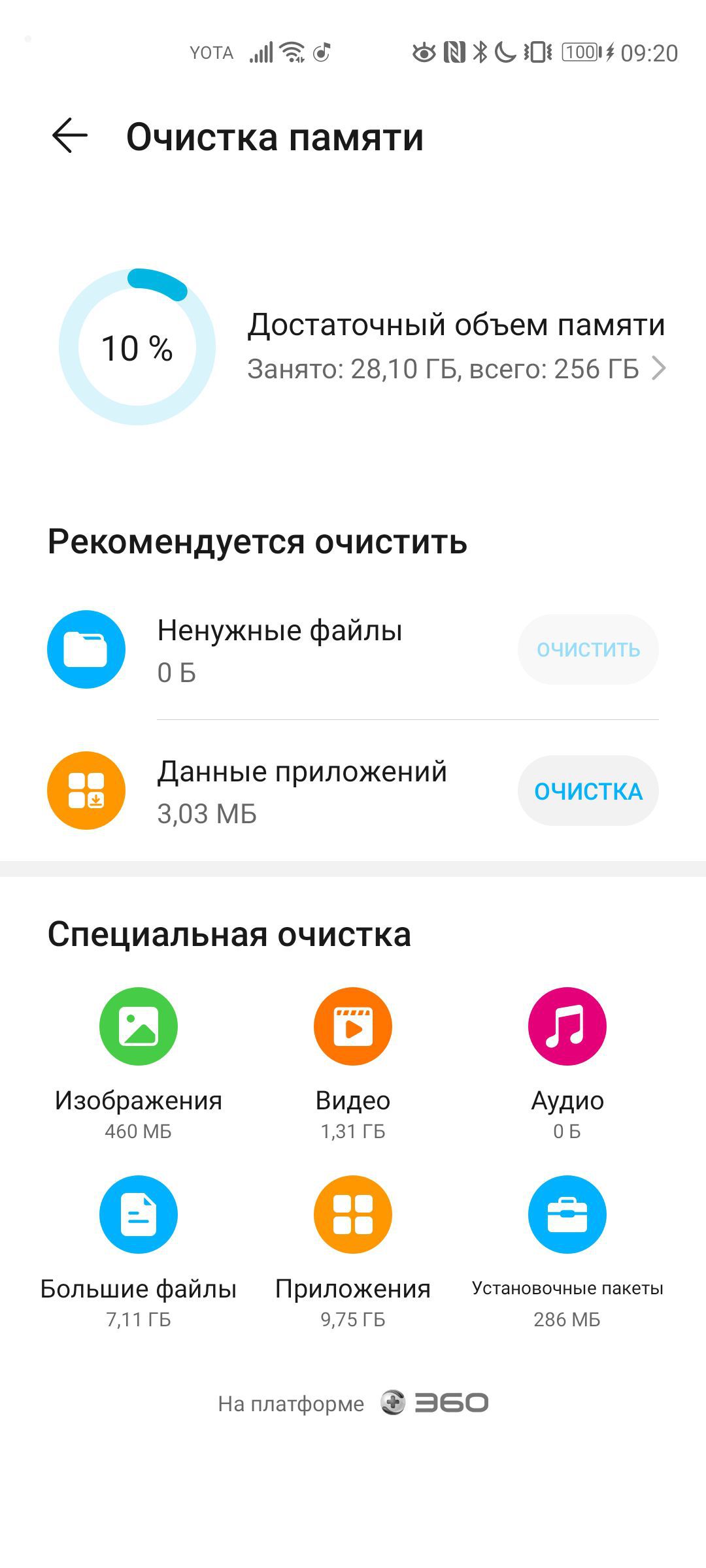Open Данные приложений row
The image size is (706, 1568).
[301, 791]
